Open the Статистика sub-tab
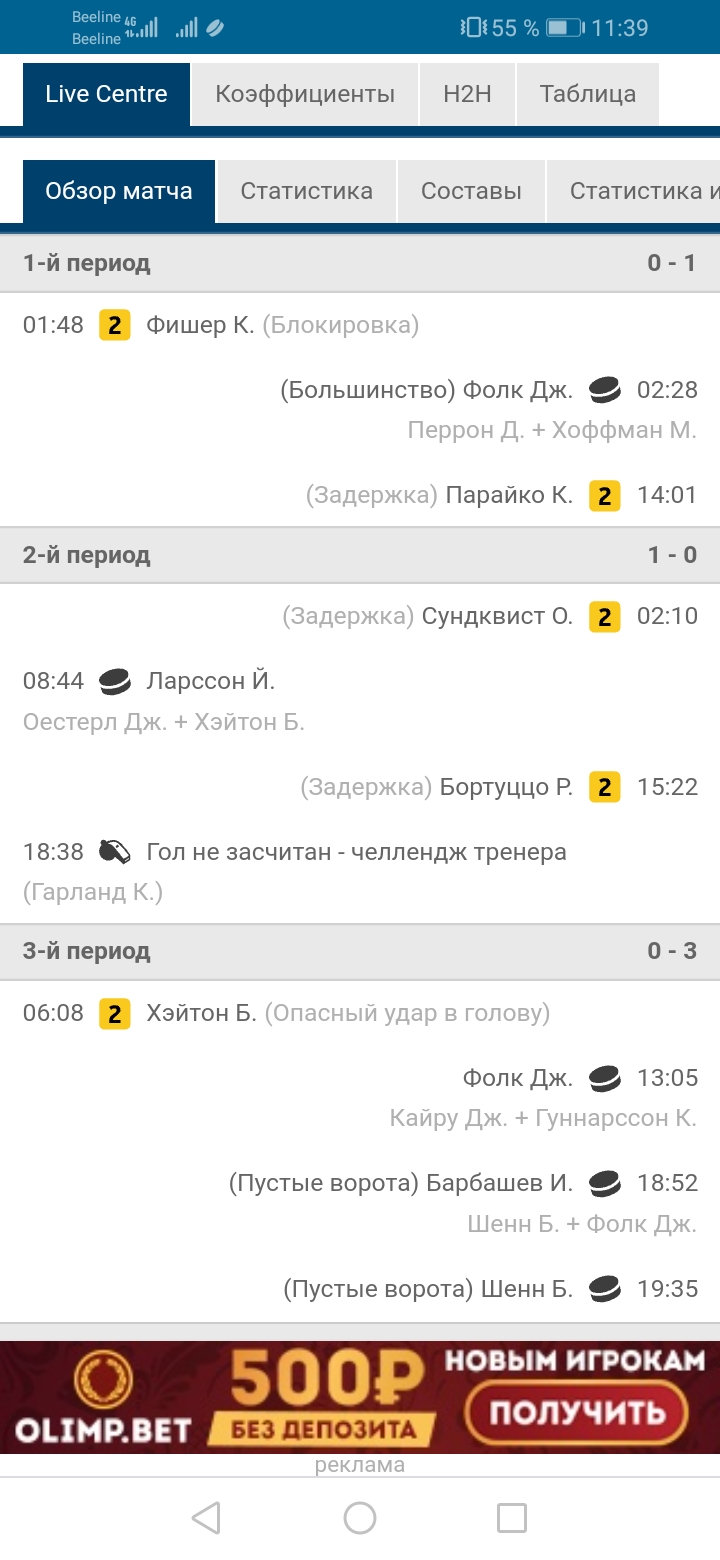 (306, 191)
